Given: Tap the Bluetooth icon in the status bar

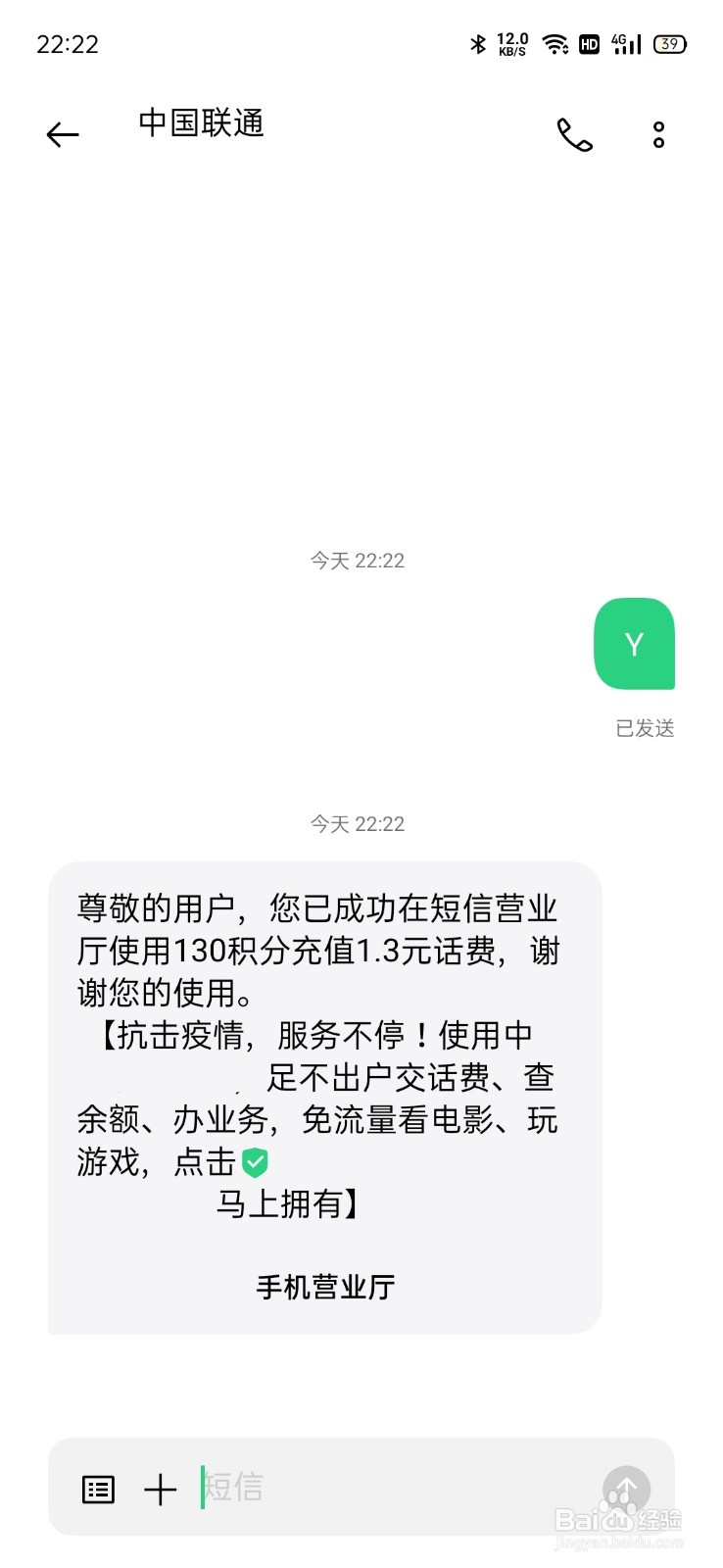Looking at the screenshot, I should coord(477,44).
